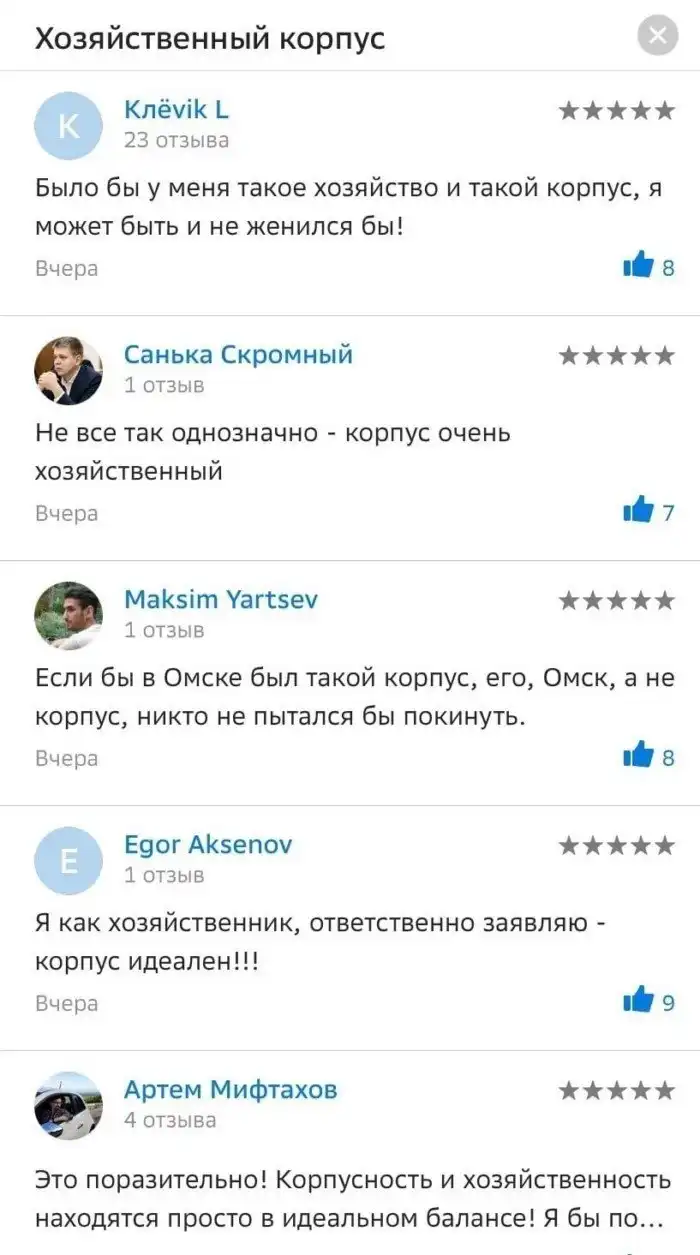Open Klёvik L's profile
Image resolution: width=700 pixels, height=1255 pixels.
click(x=176, y=110)
